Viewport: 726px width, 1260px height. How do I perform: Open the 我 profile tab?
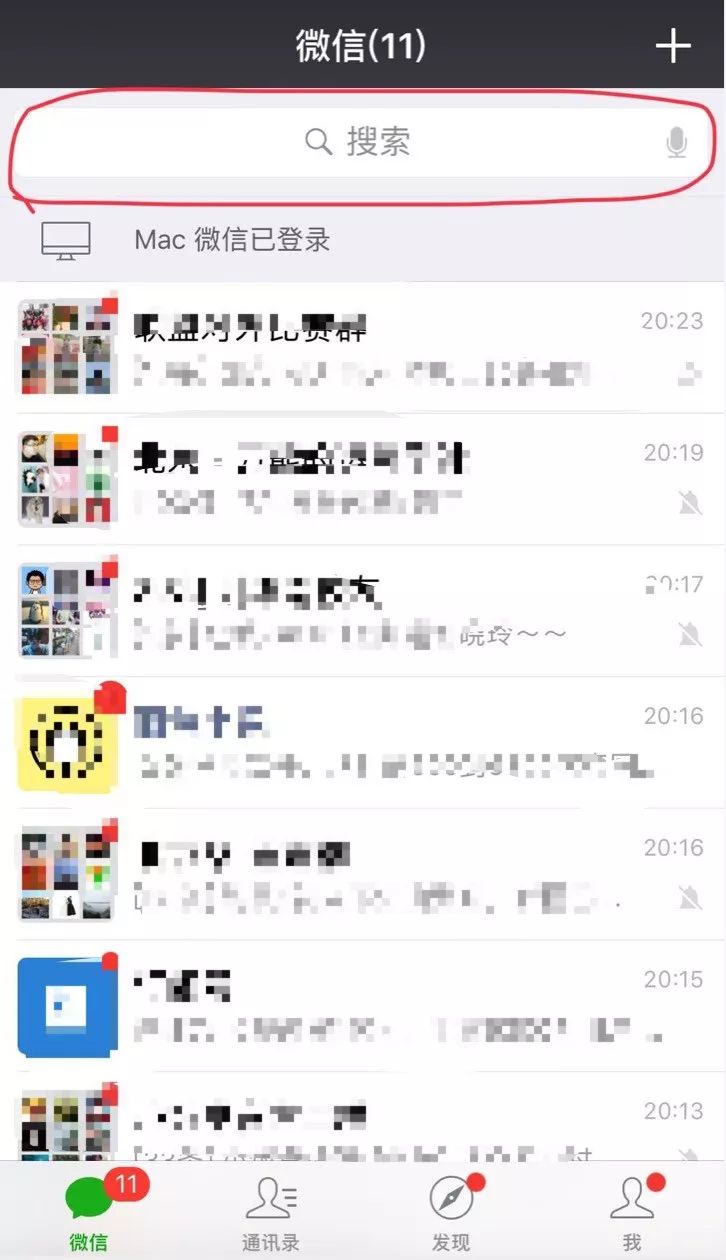pyautogui.click(x=632, y=1212)
